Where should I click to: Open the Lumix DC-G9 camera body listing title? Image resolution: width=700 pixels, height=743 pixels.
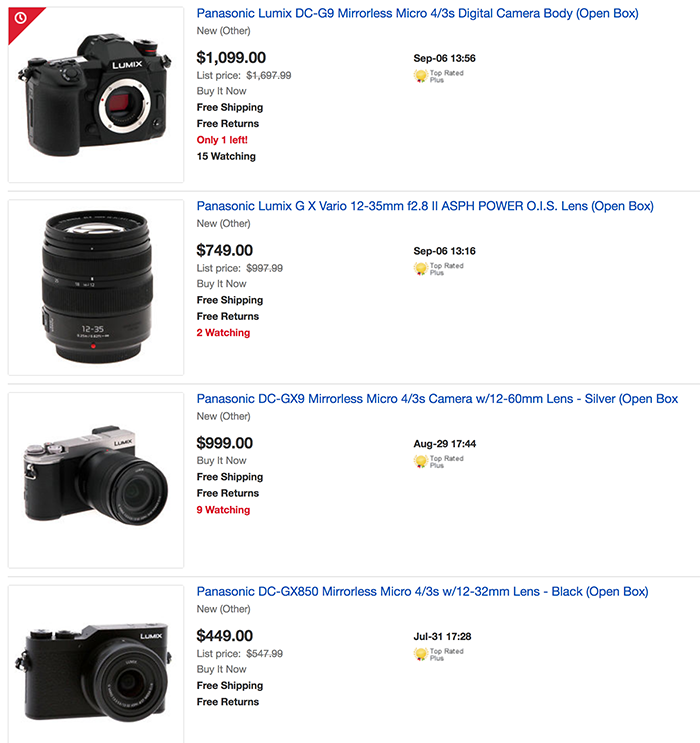click(x=417, y=14)
